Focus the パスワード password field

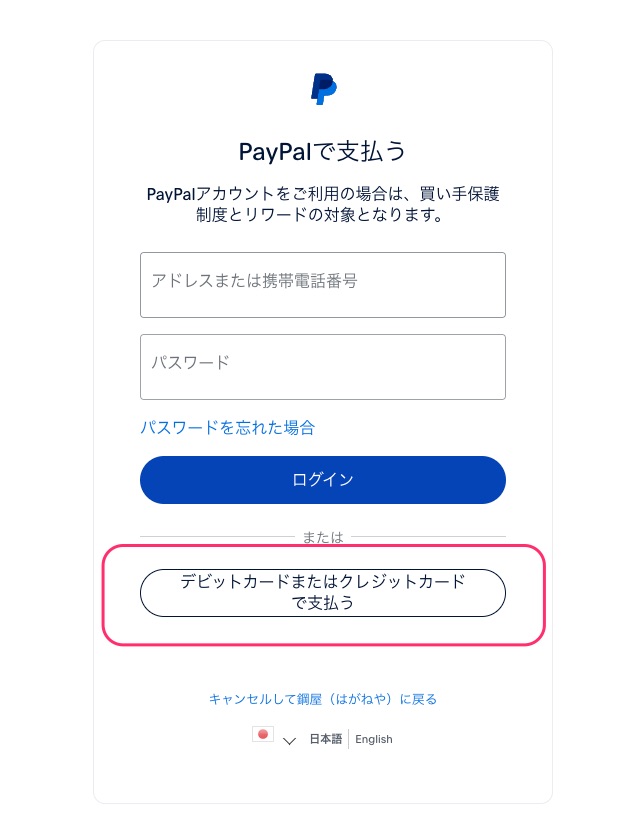(322, 366)
